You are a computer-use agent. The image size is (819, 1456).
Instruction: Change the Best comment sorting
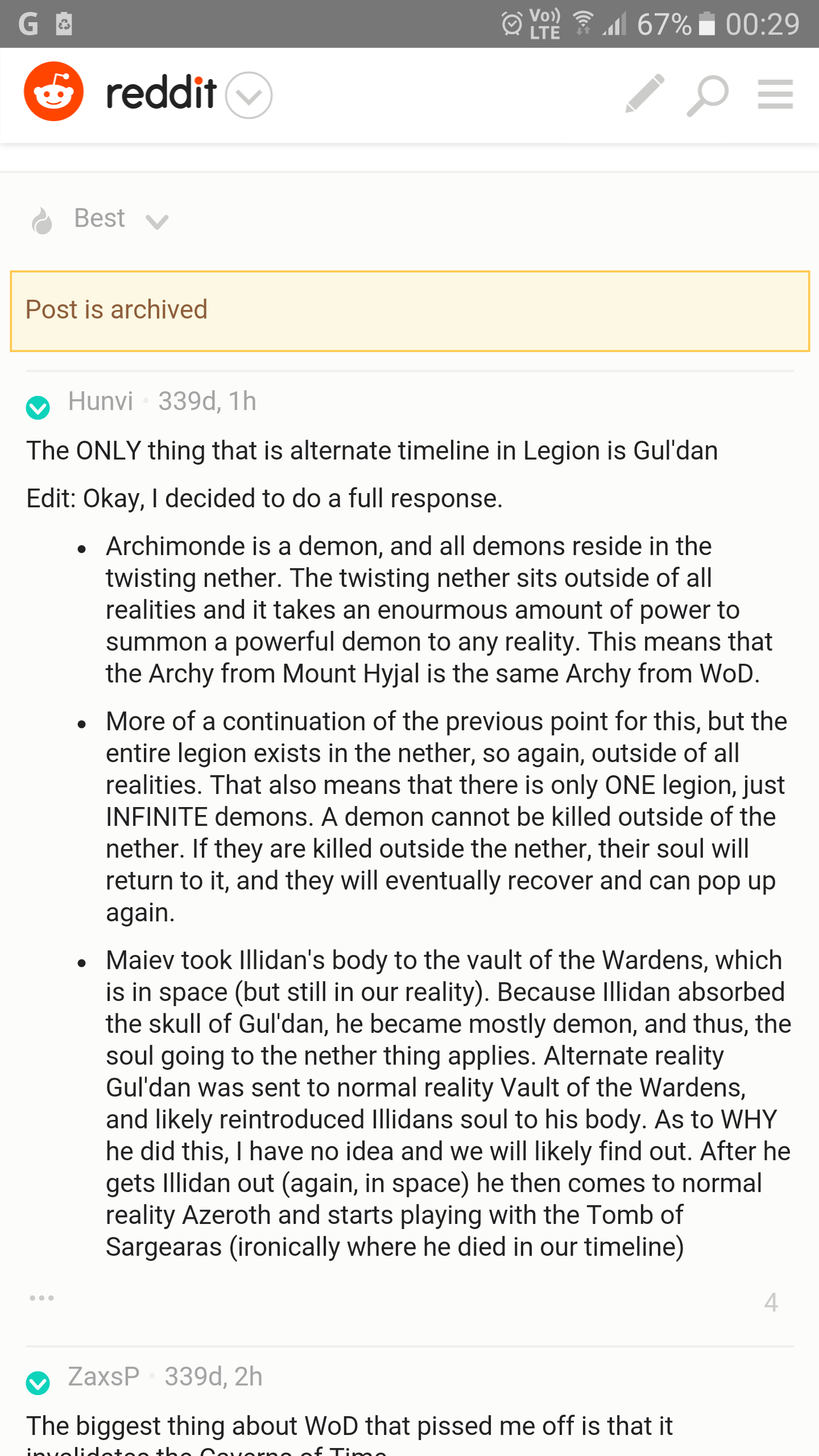click(100, 219)
